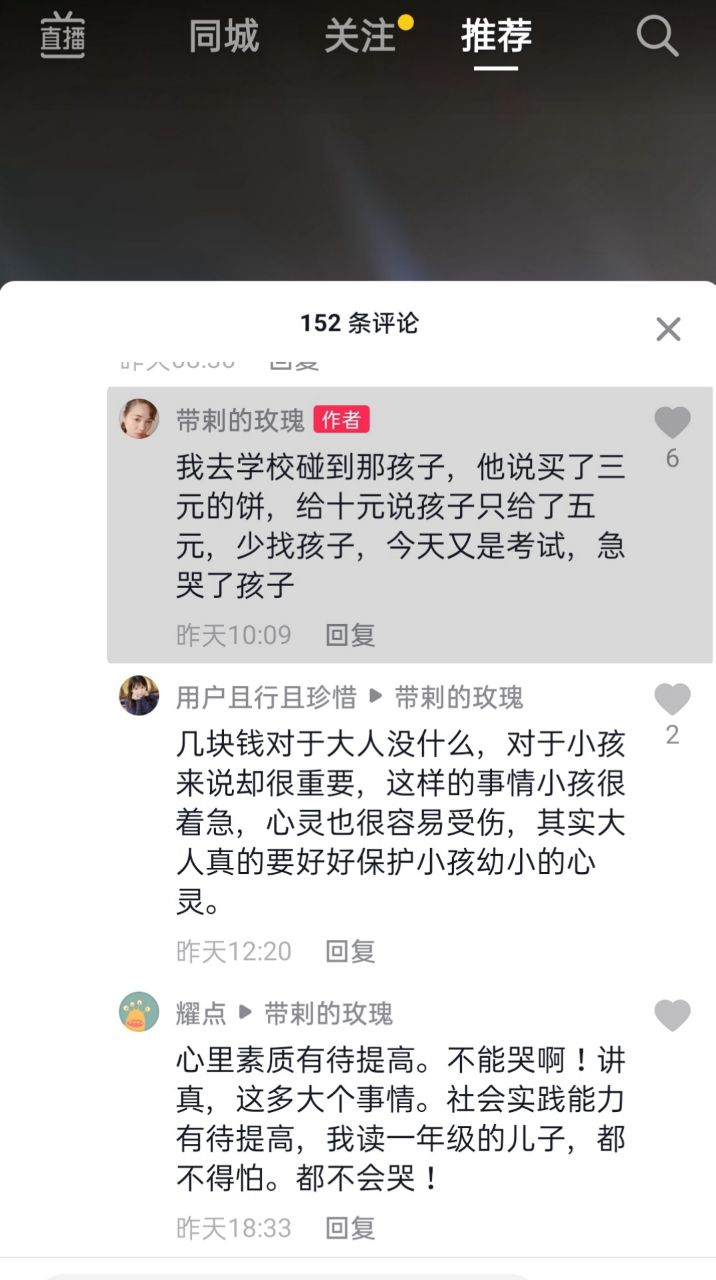Open 耀点's profile avatar
Screen dimensions: 716x1280
pyautogui.click(x=140, y=1012)
